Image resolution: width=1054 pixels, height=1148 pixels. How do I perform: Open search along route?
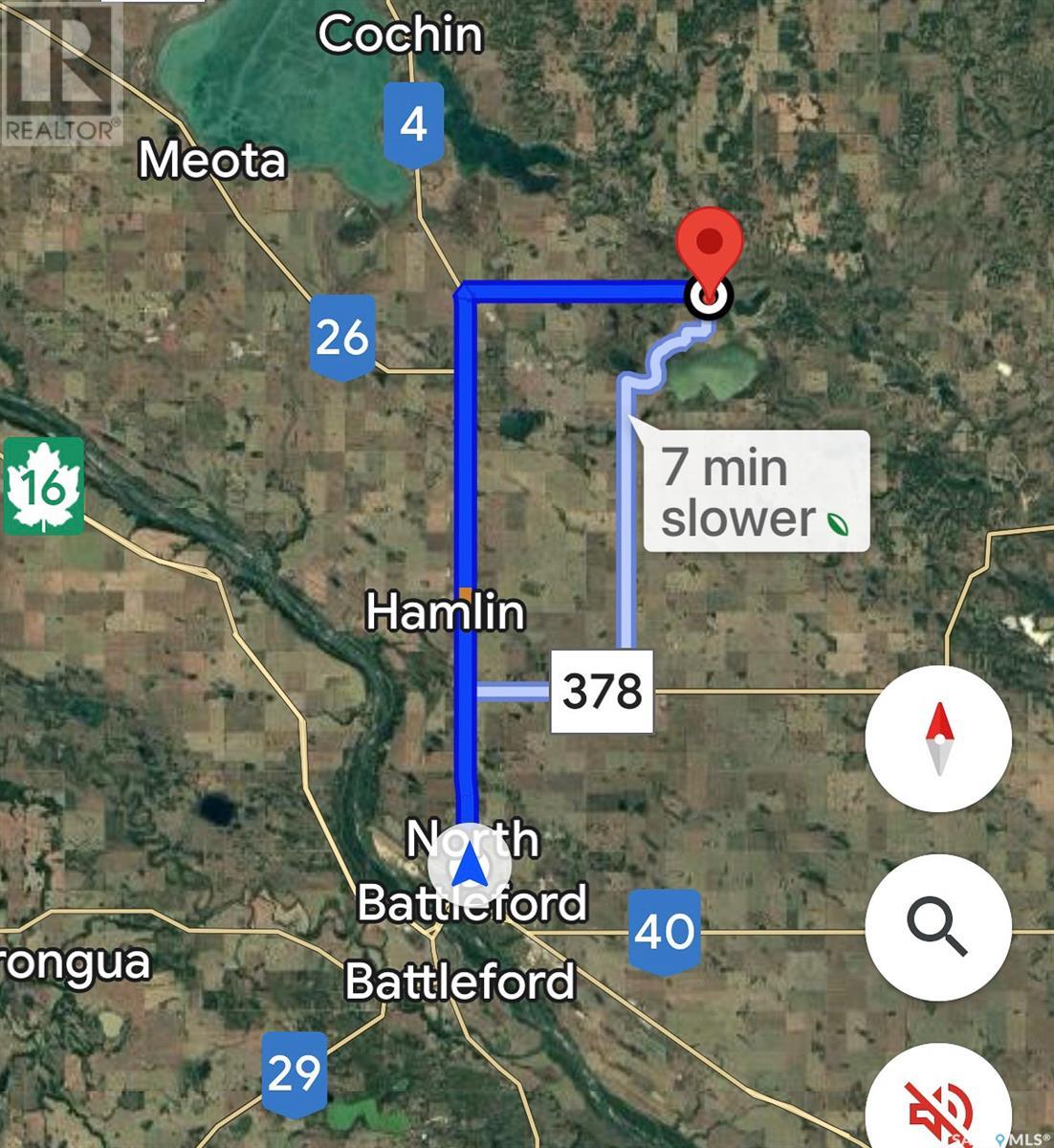tap(938, 926)
